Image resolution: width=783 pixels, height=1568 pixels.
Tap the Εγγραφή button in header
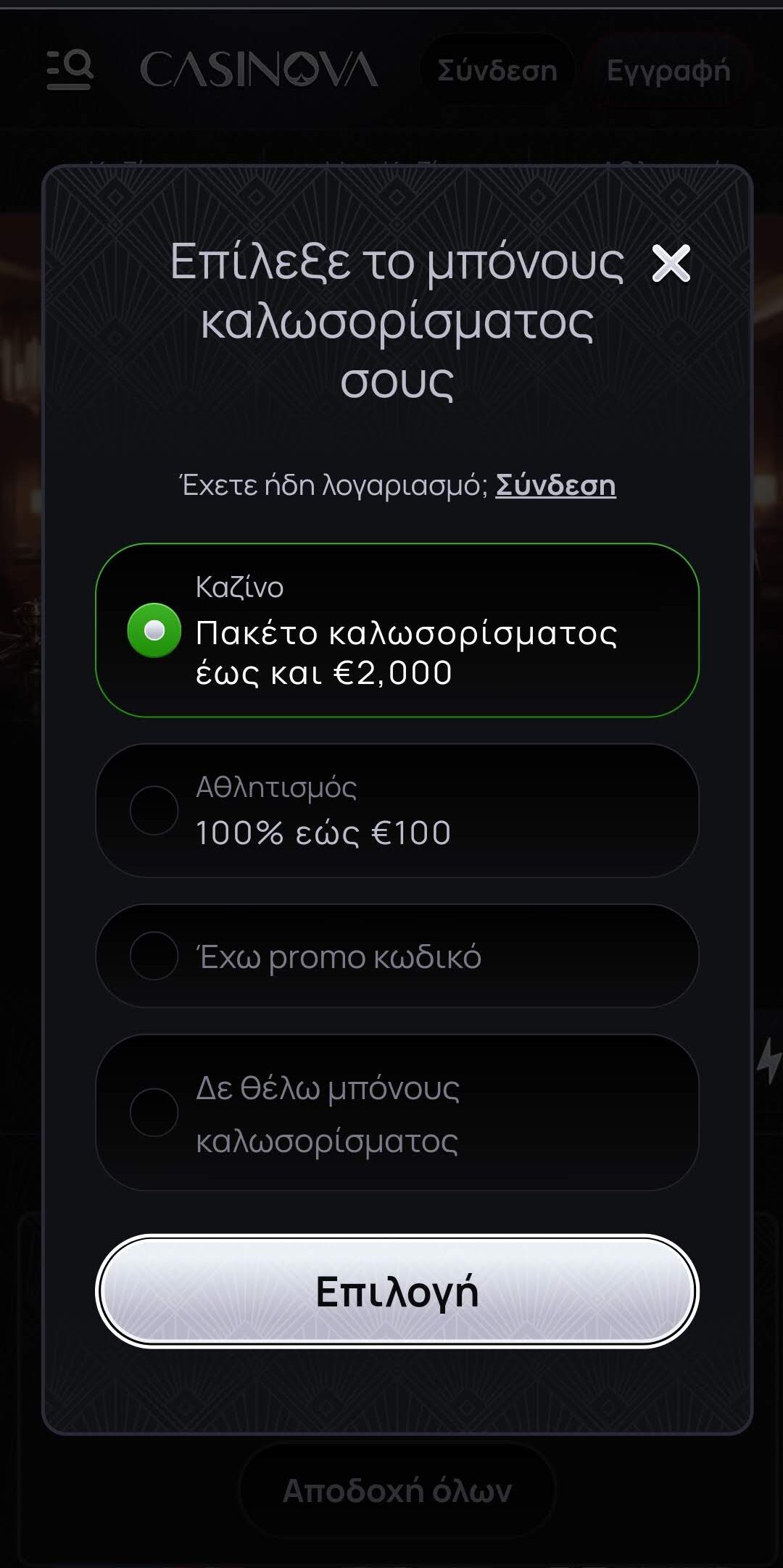coord(668,71)
